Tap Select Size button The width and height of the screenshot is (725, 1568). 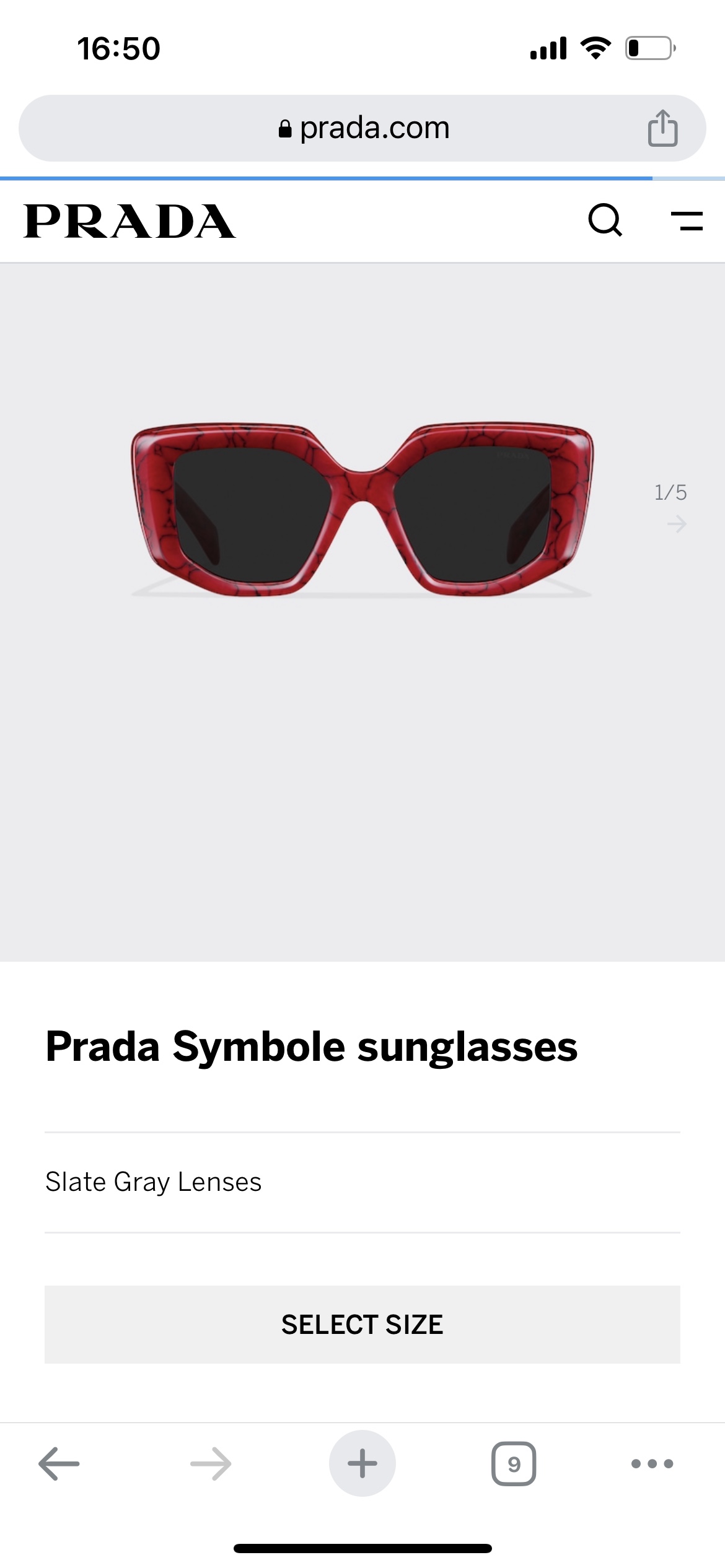coord(362,1324)
